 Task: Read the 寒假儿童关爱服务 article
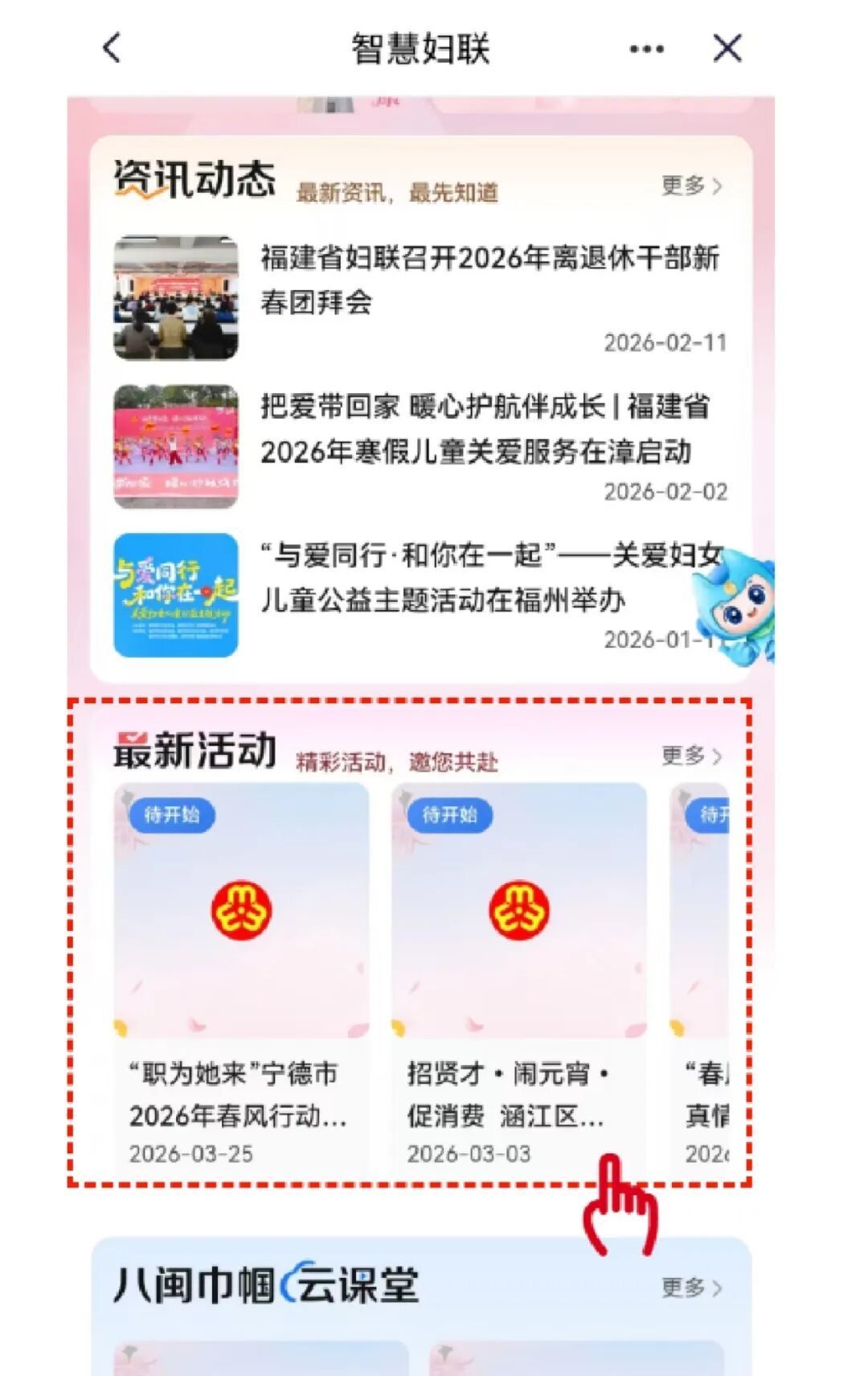485,428
